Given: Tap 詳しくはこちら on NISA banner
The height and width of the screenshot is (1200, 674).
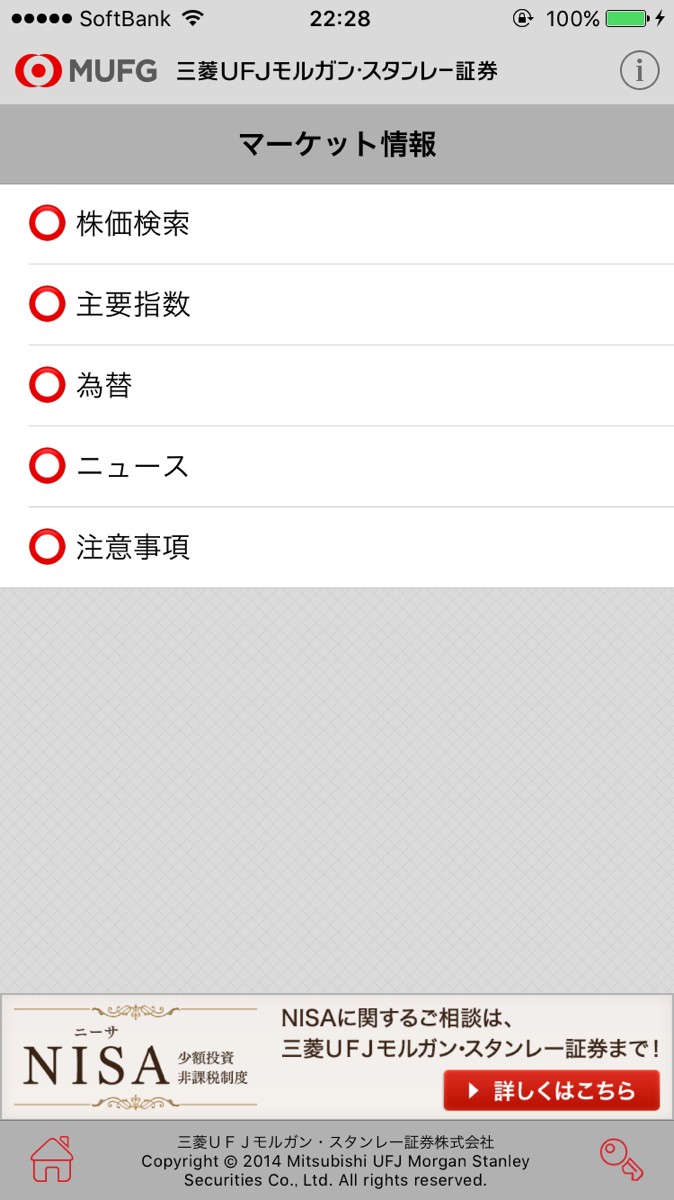Looking at the screenshot, I should pos(551,1090).
